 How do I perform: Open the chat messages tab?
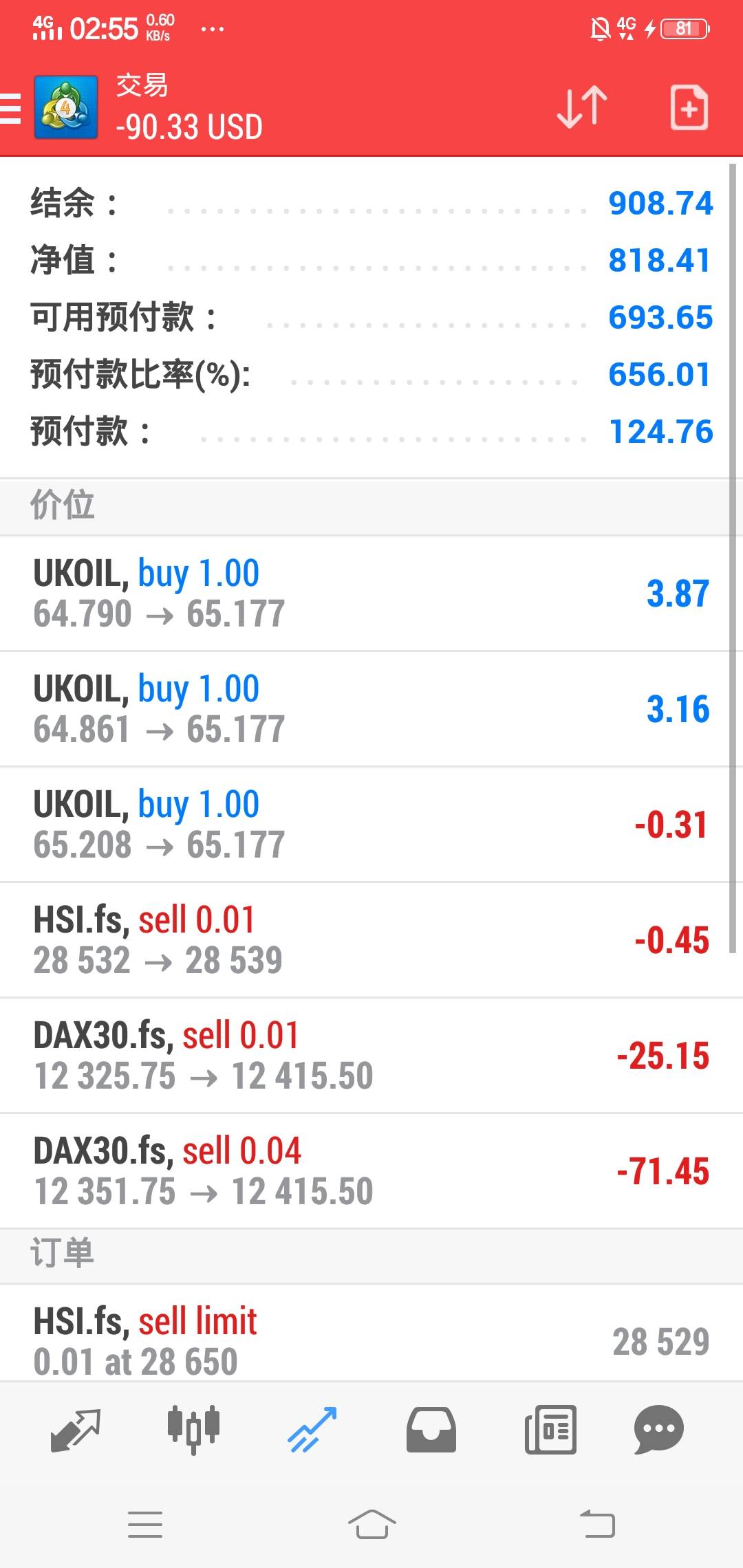tap(658, 1430)
